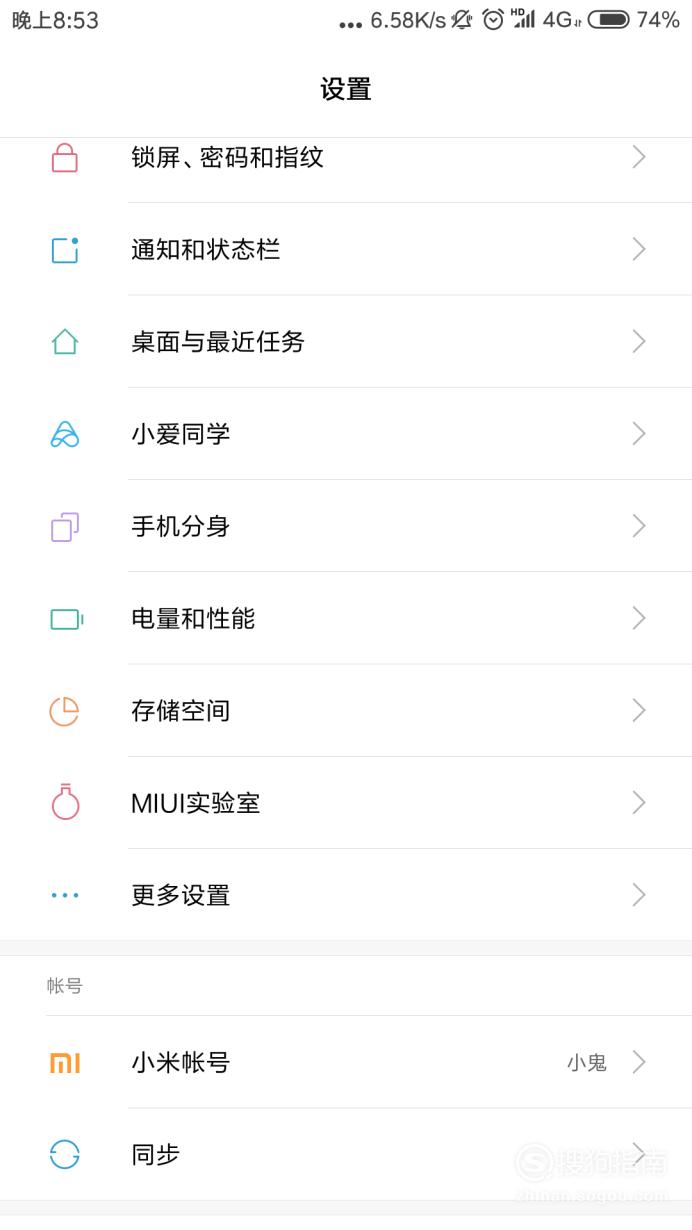Open 小爱同学 settings

(x=346, y=433)
